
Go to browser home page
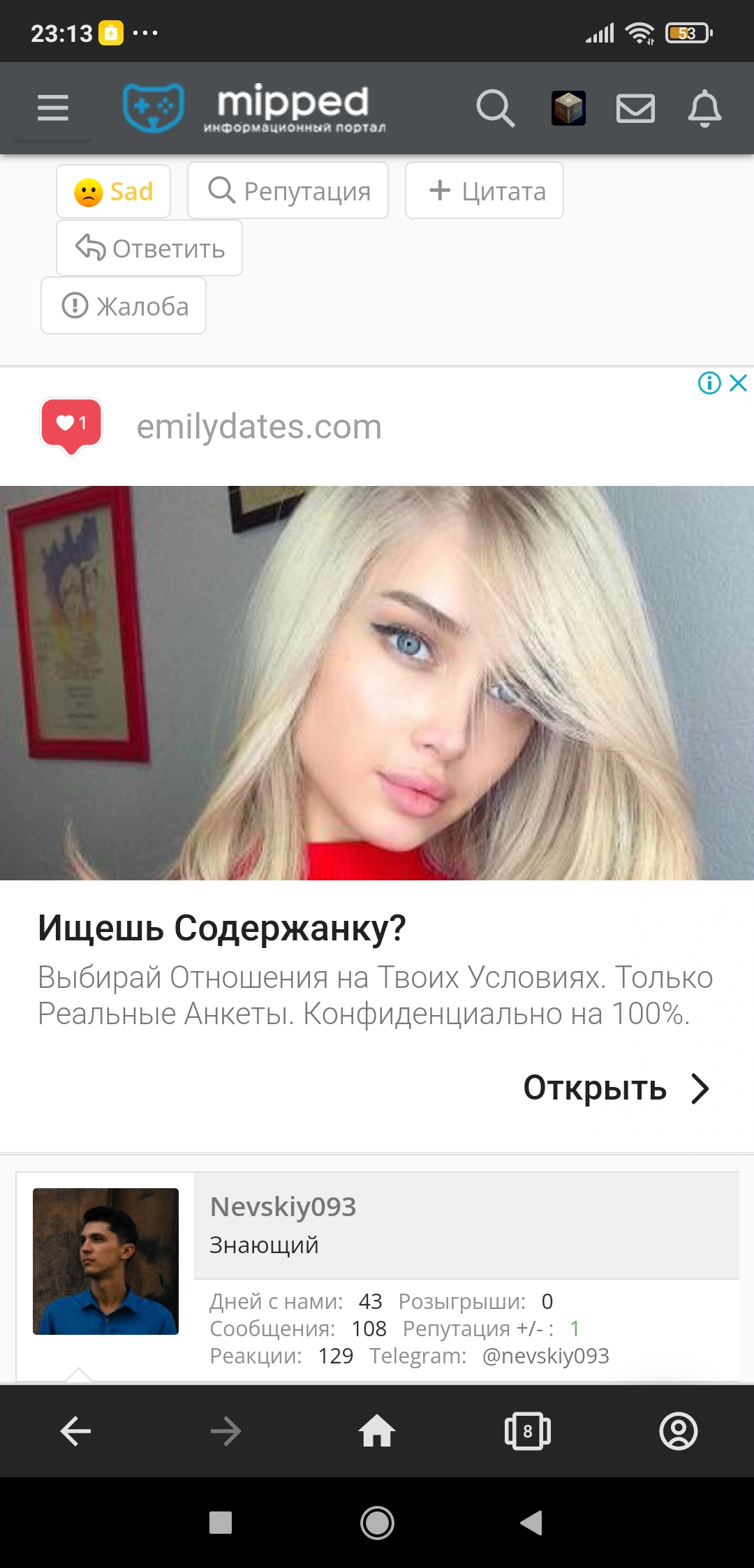[x=377, y=1431]
